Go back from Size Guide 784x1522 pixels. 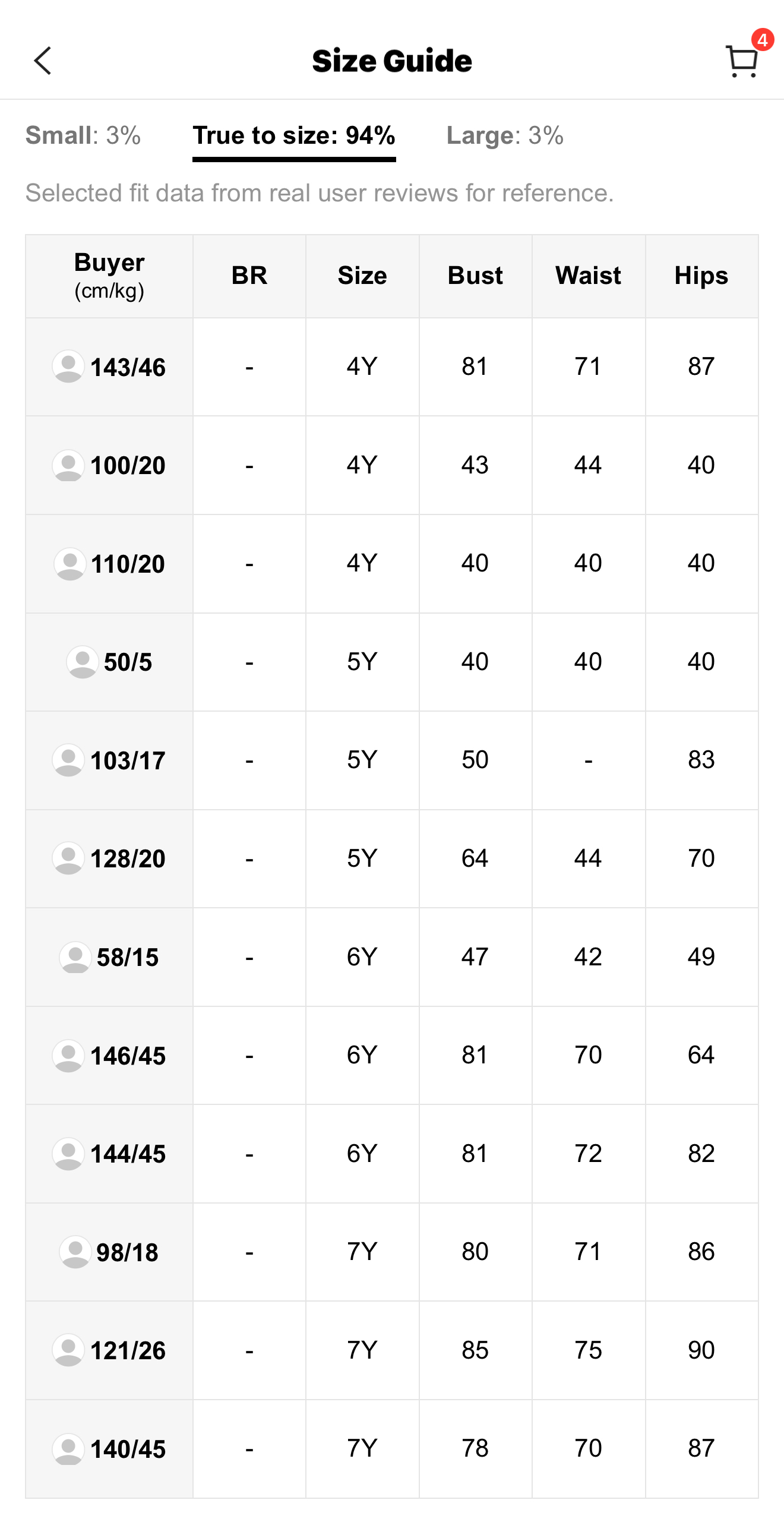tap(43, 61)
